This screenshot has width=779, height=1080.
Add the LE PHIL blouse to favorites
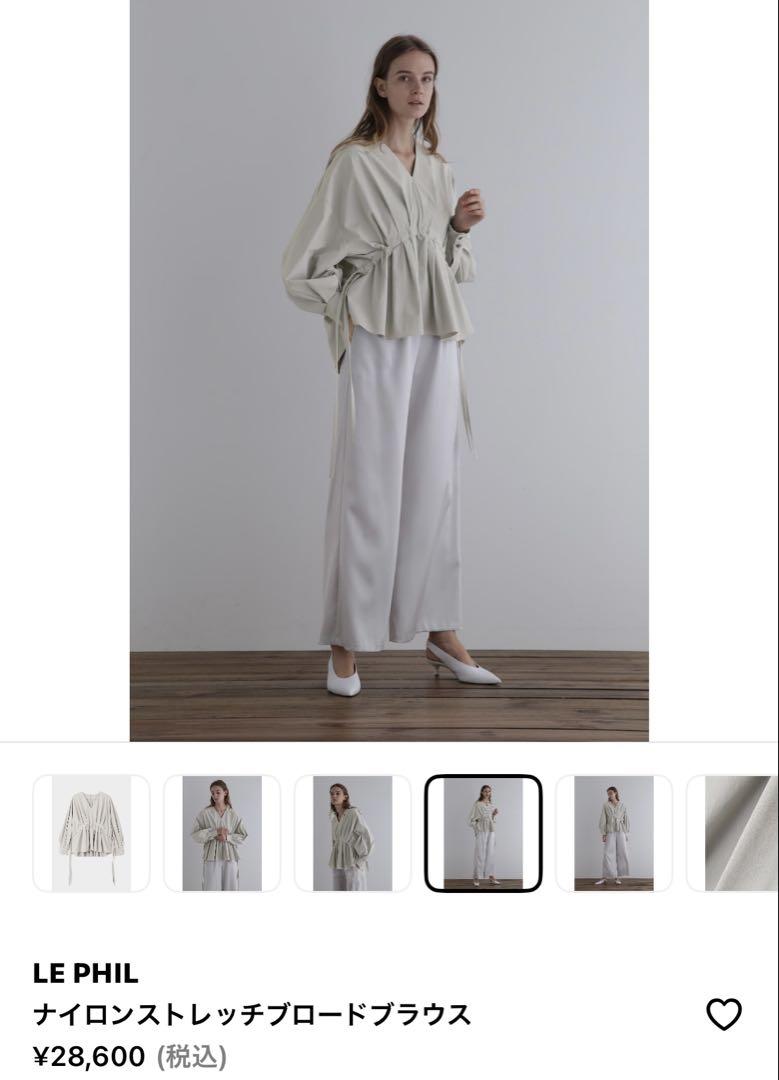(724, 1014)
